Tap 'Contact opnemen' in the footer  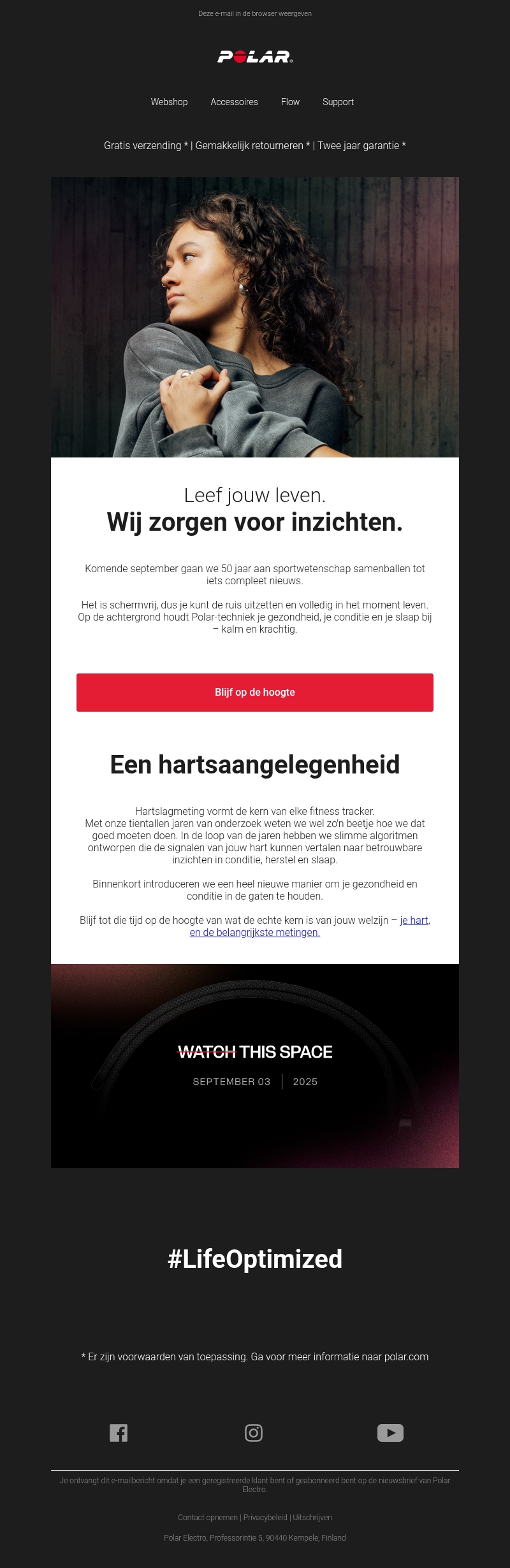(207, 1518)
